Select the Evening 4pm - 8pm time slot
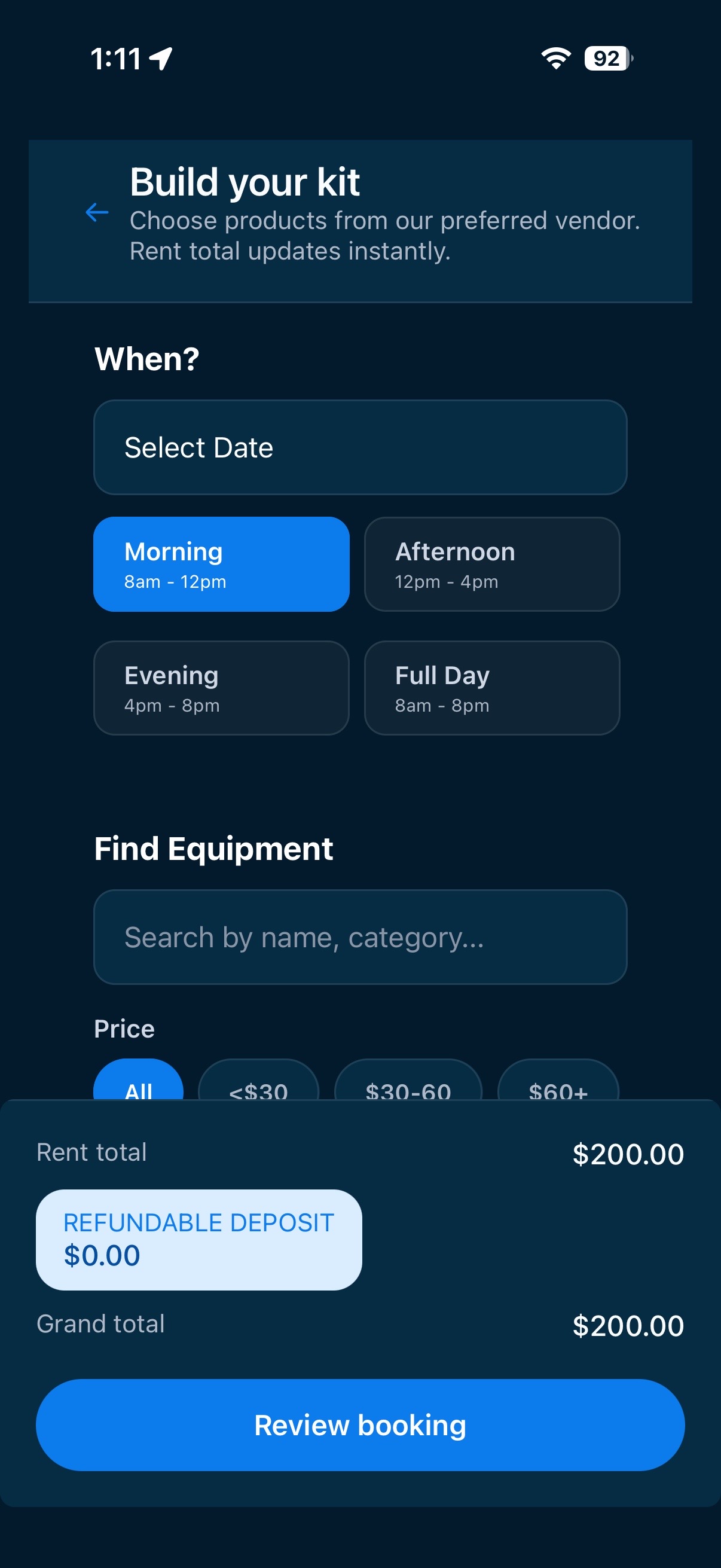The height and width of the screenshot is (1568, 721). point(220,688)
